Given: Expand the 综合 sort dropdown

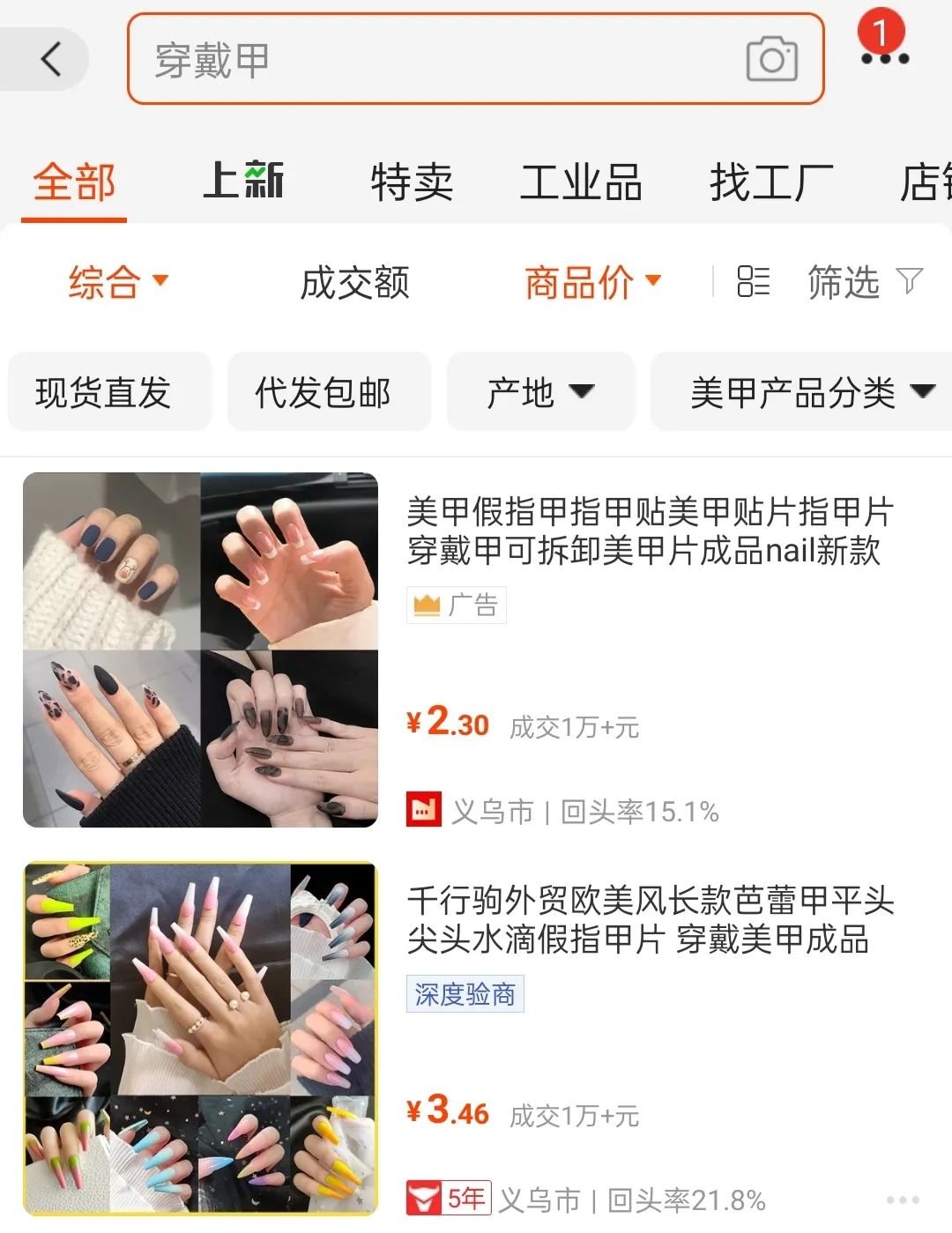Looking at the screenshot, I should click(118, 282).
